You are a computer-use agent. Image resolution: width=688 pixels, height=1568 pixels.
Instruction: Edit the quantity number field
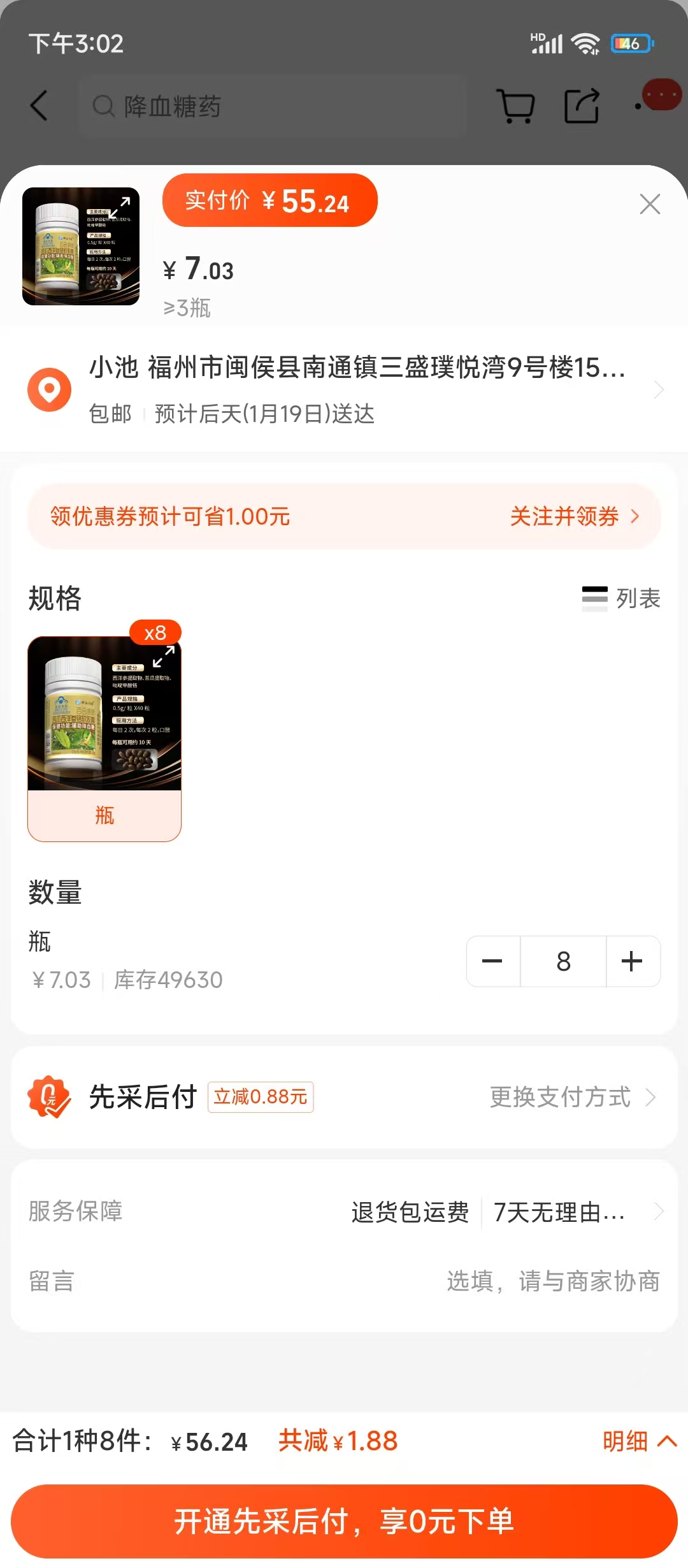(563, 961)
